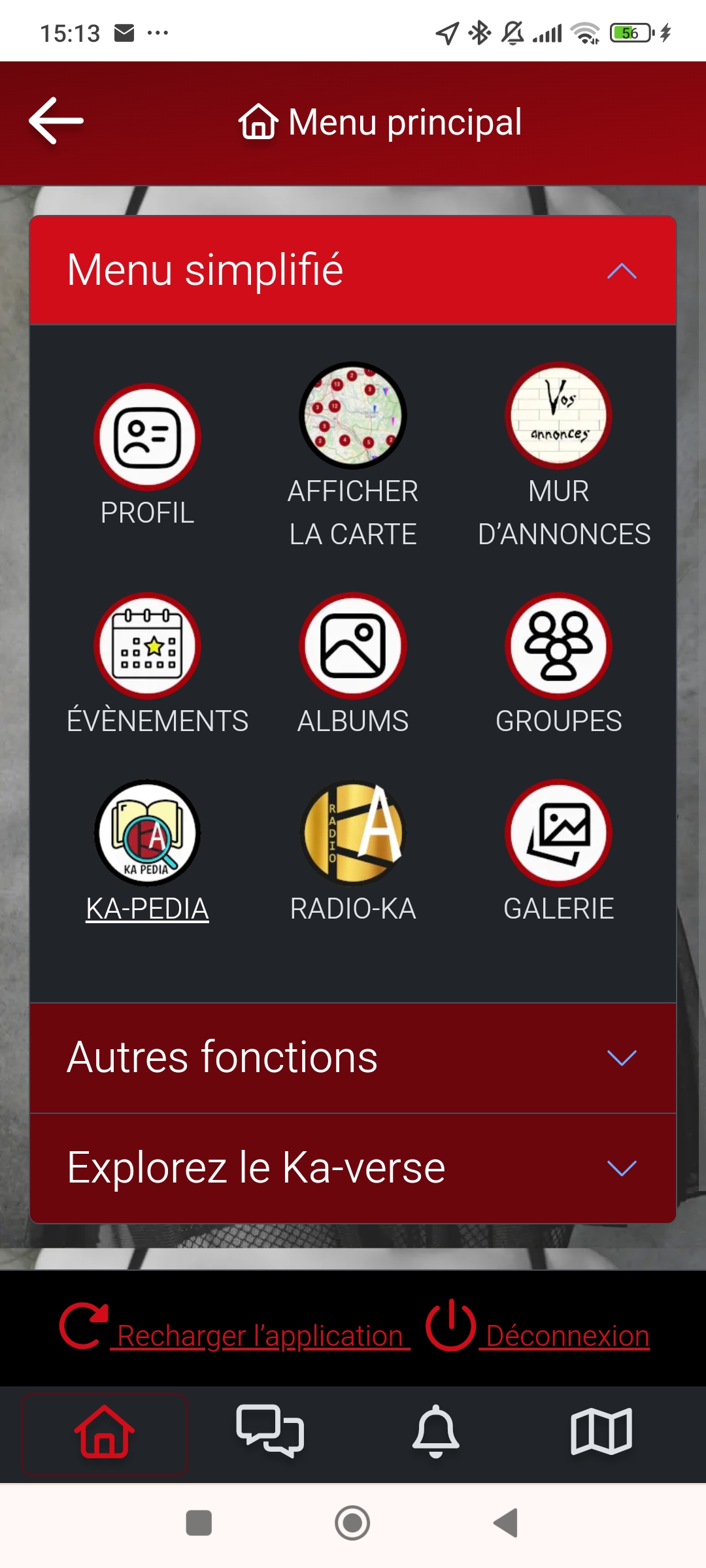Image resolution: width=706 pixels, height=1568 pixels.
Task: Go back using the top arrow
Action: pos(56,121)
